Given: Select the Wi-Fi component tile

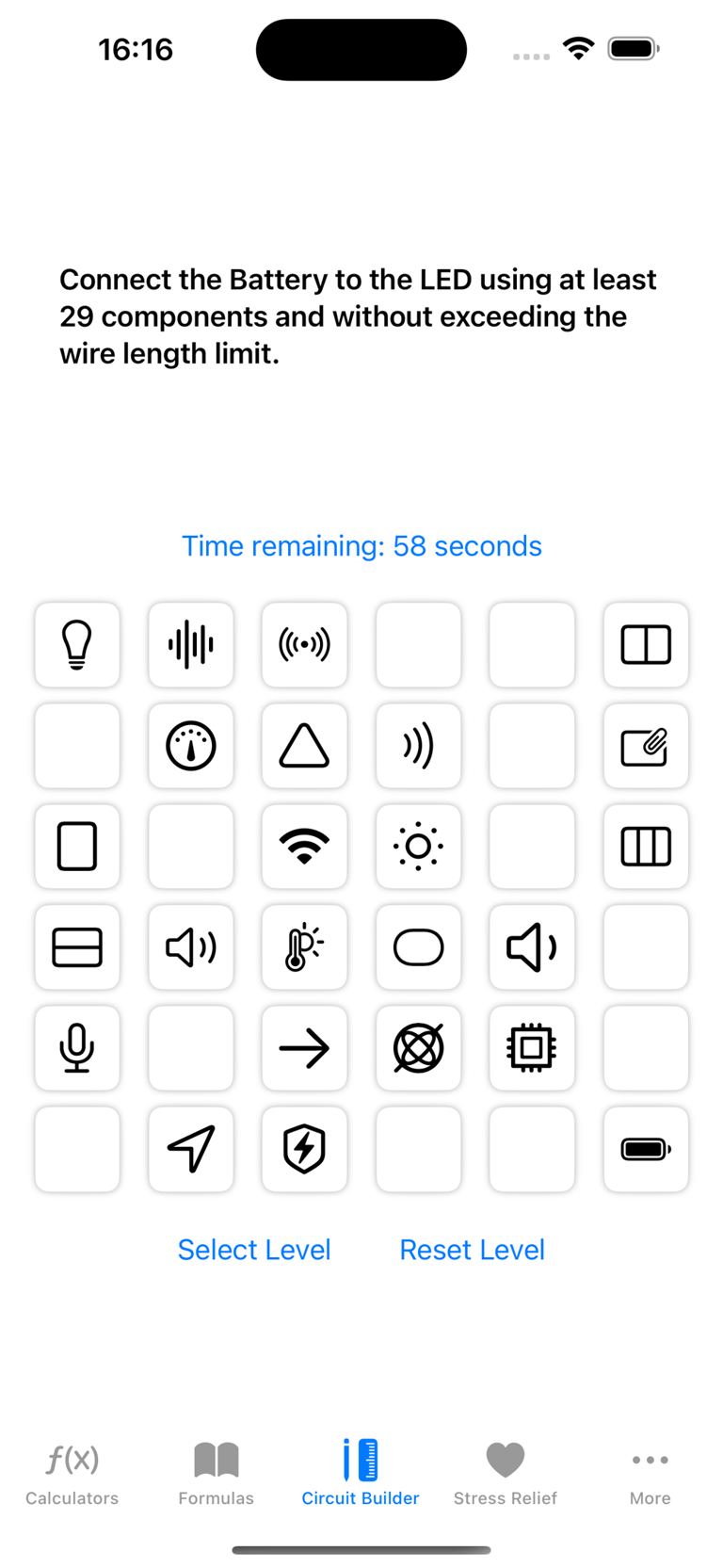Looking at the screenshot, I should point(304,847).
